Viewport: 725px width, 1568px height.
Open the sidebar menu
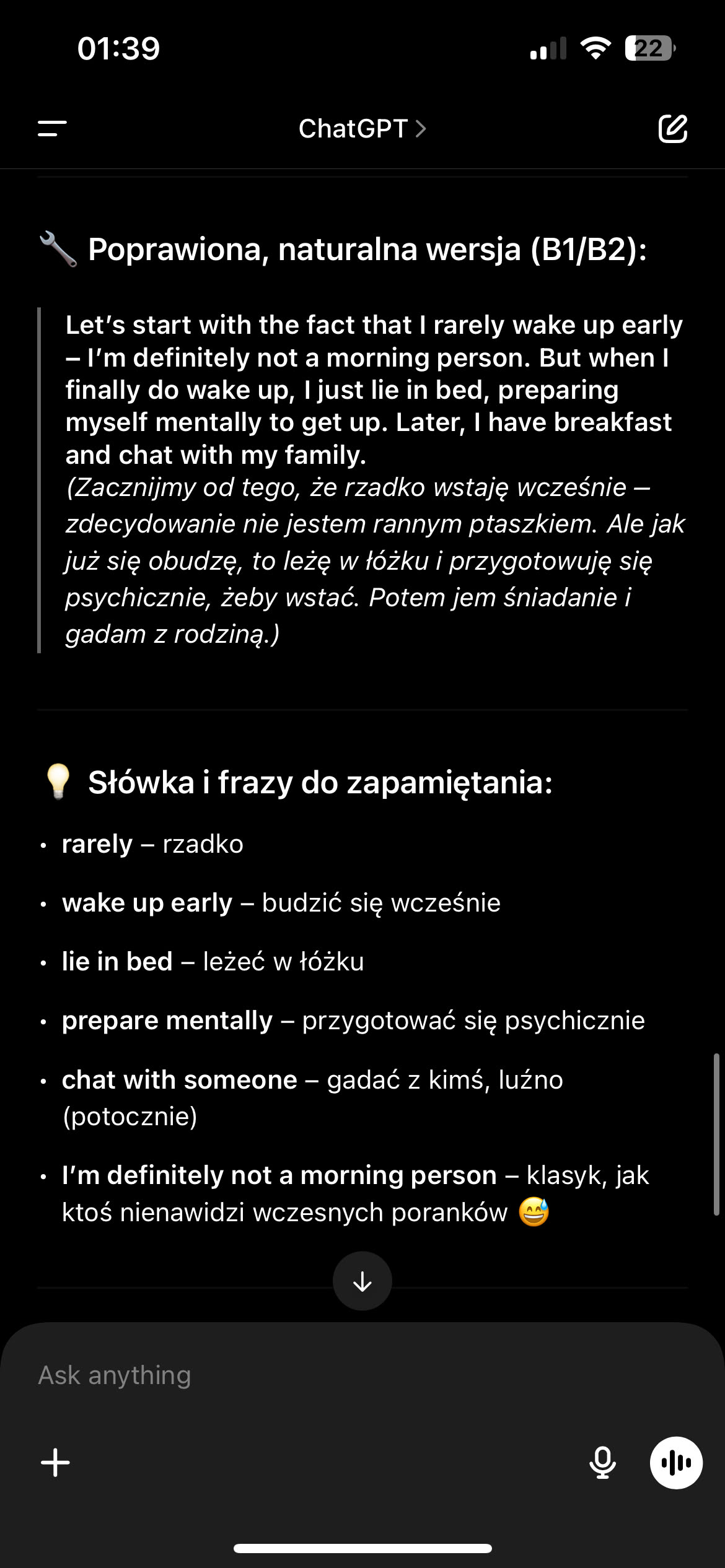(52, 129)
